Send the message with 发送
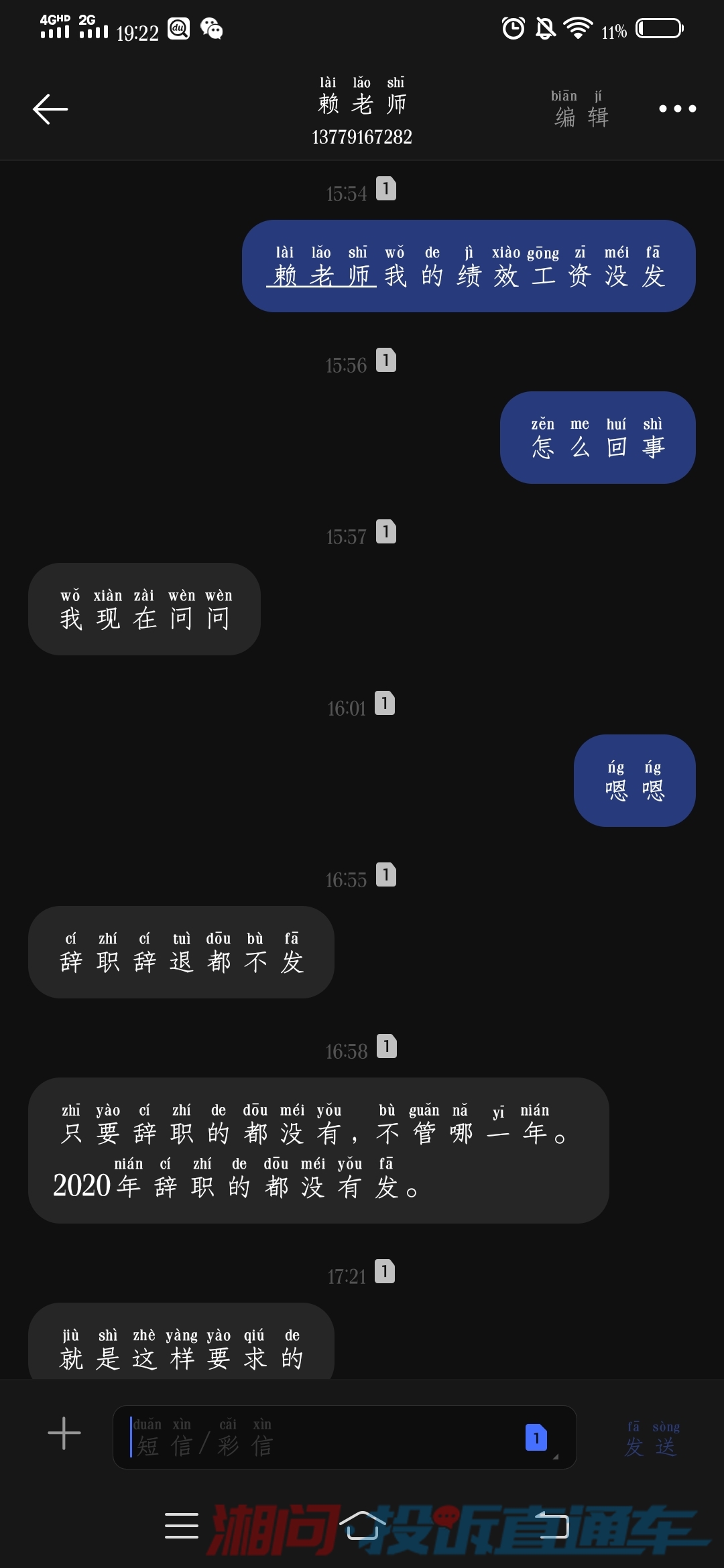The height and width of the screenshot is (1568, 724). click(652, 1438)
